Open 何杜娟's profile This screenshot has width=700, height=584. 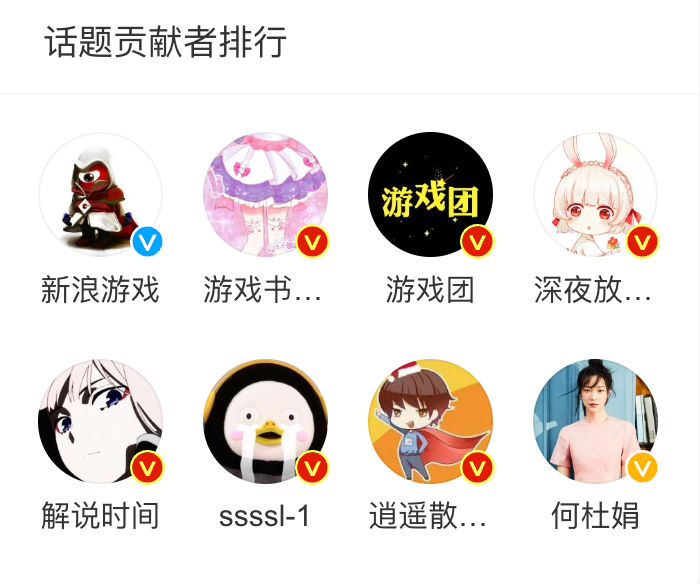[x=596, y=421]
